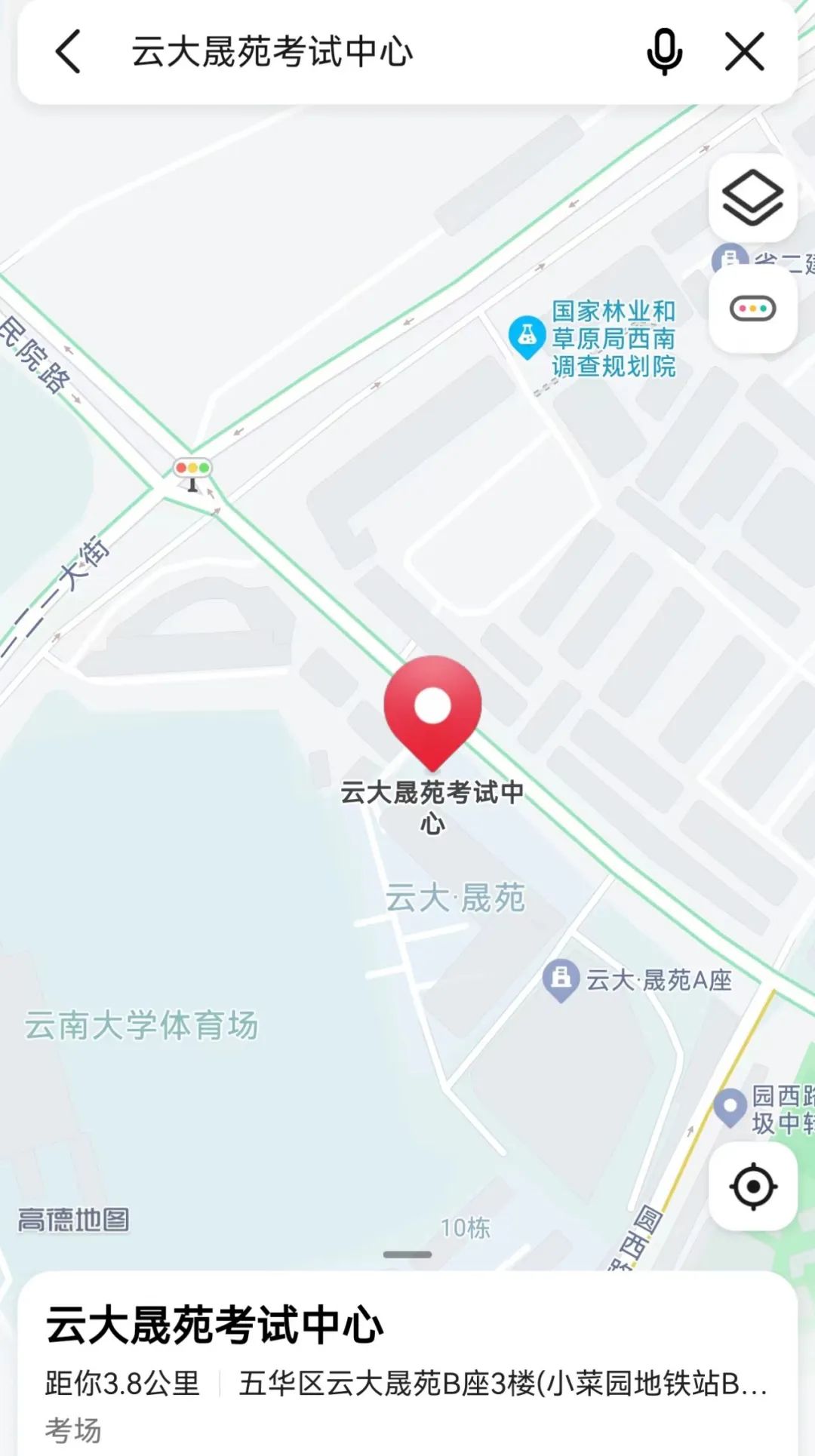Select the 国家林业和草原局西南调查规划院 map marker
Viewport: 815px width, 1456px height.
point(527,336)
